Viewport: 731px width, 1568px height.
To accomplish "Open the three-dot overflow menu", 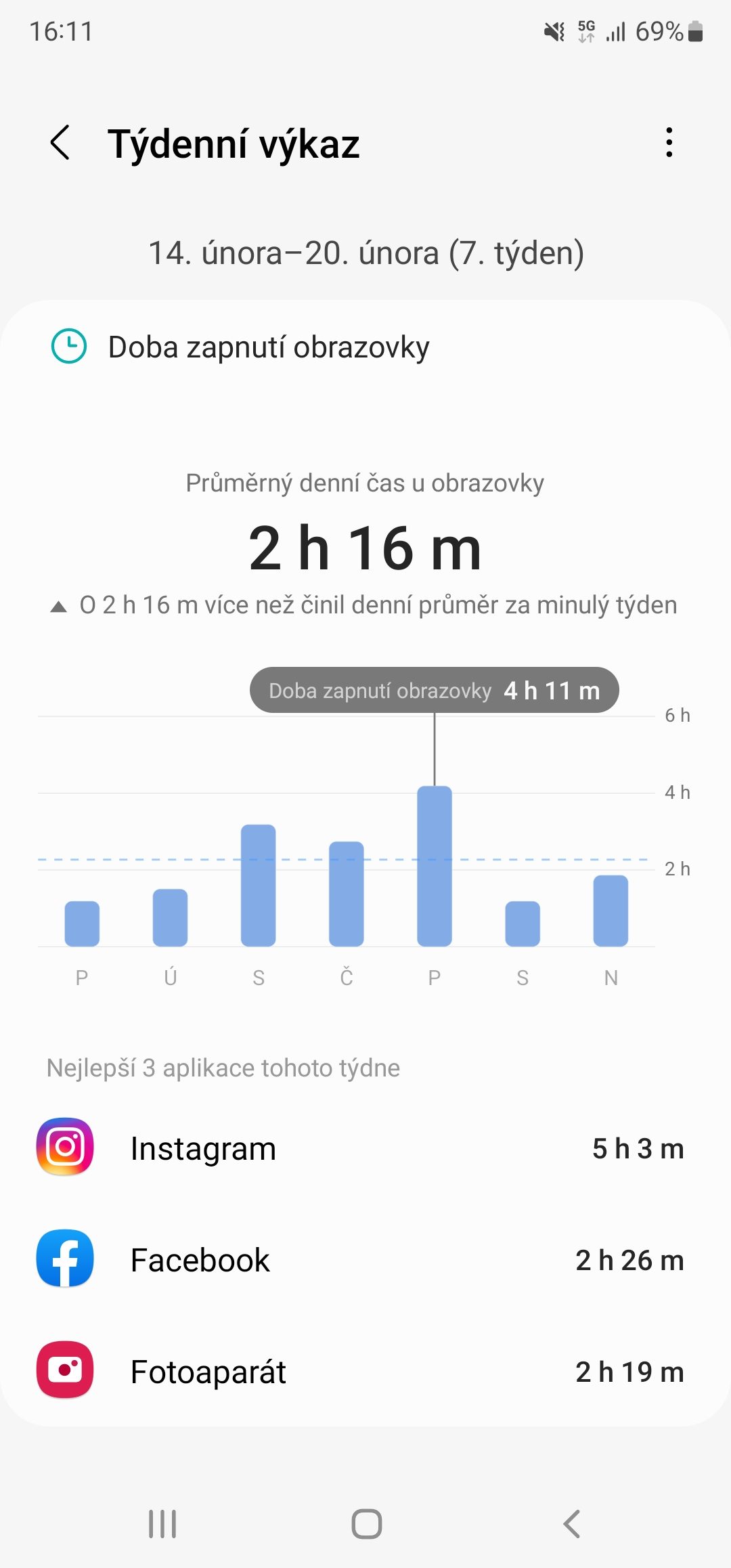I will [x=669, y=143].
